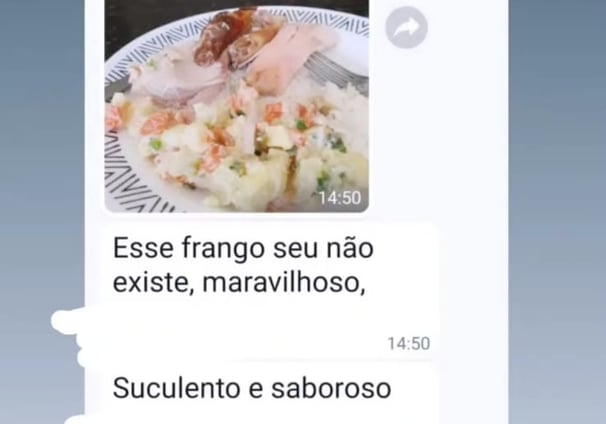Forward the food photo message
606x424 pixels.
click(x=406, y=28)
